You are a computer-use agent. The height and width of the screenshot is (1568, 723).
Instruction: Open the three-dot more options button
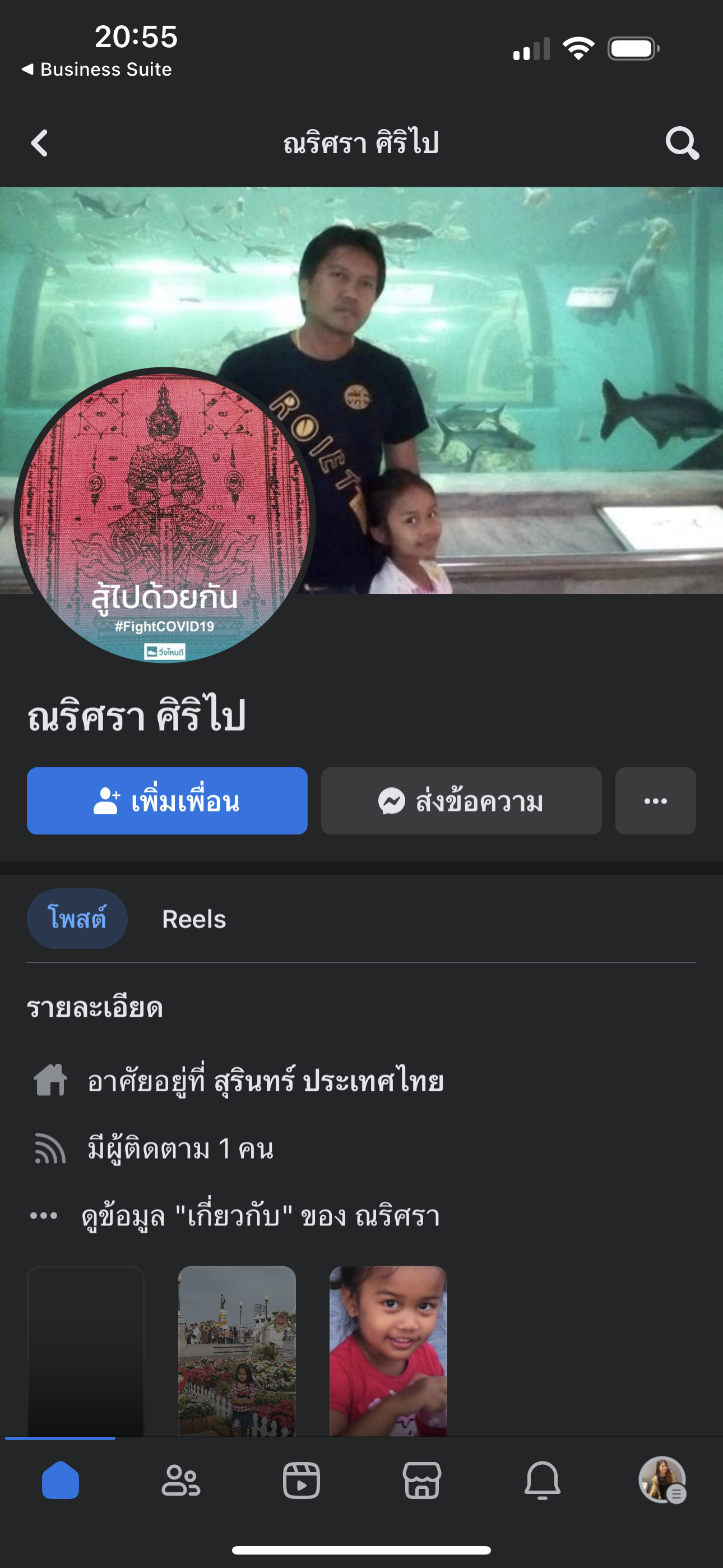[655, 800]
